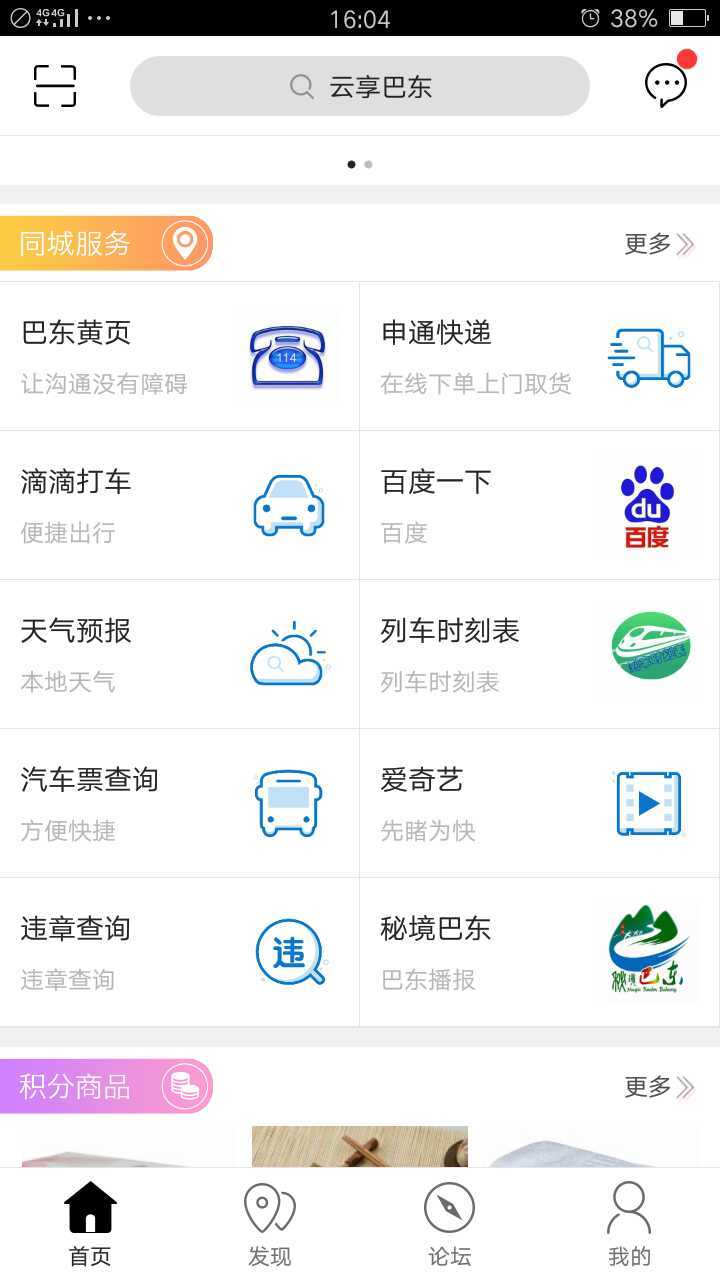Check 天气预报
The image size is (720, 1280).
pos(180,654)
